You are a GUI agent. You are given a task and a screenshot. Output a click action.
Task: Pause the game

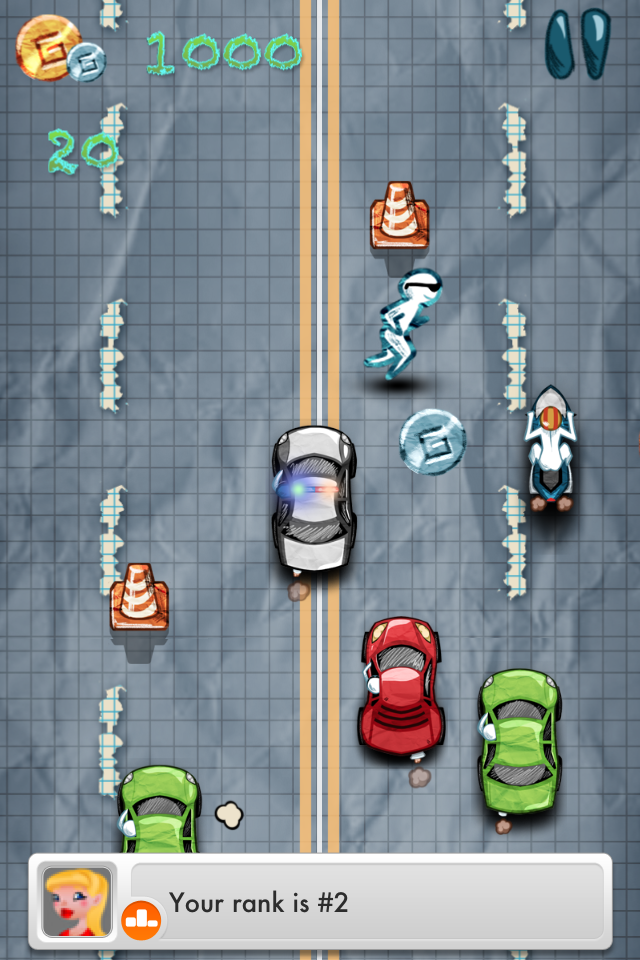click(577, 43)
